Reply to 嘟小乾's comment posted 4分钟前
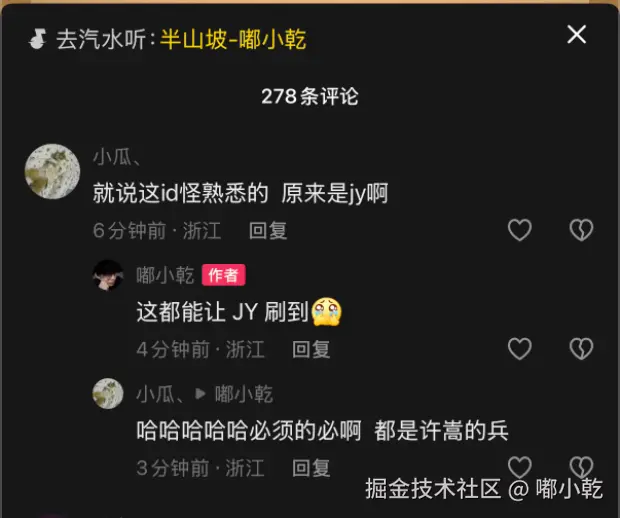Screen dimensions: 620x518 [311, 349]
